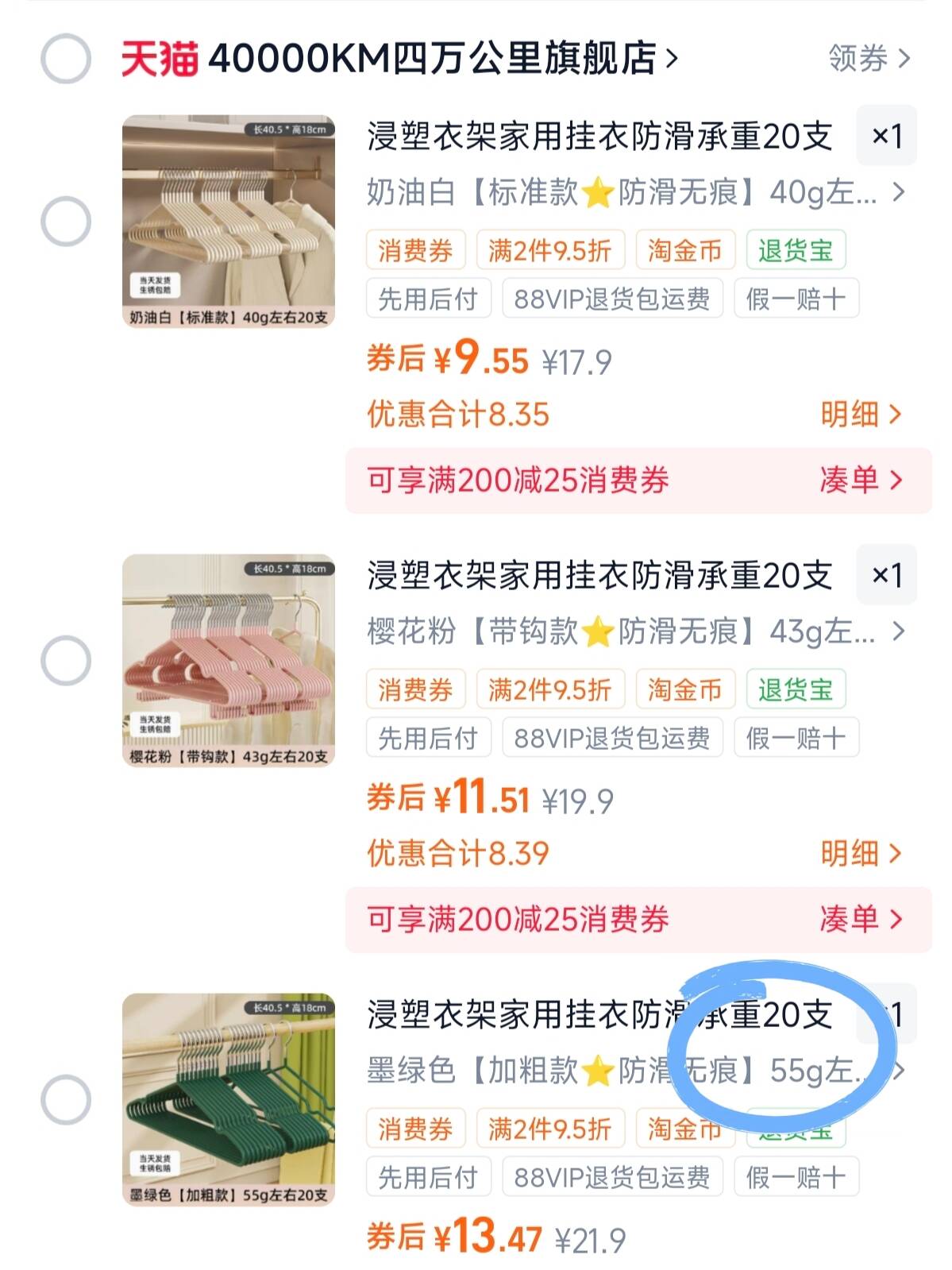Select the 墨绿色 hanger item checkbox

(x=66, y=1099)
